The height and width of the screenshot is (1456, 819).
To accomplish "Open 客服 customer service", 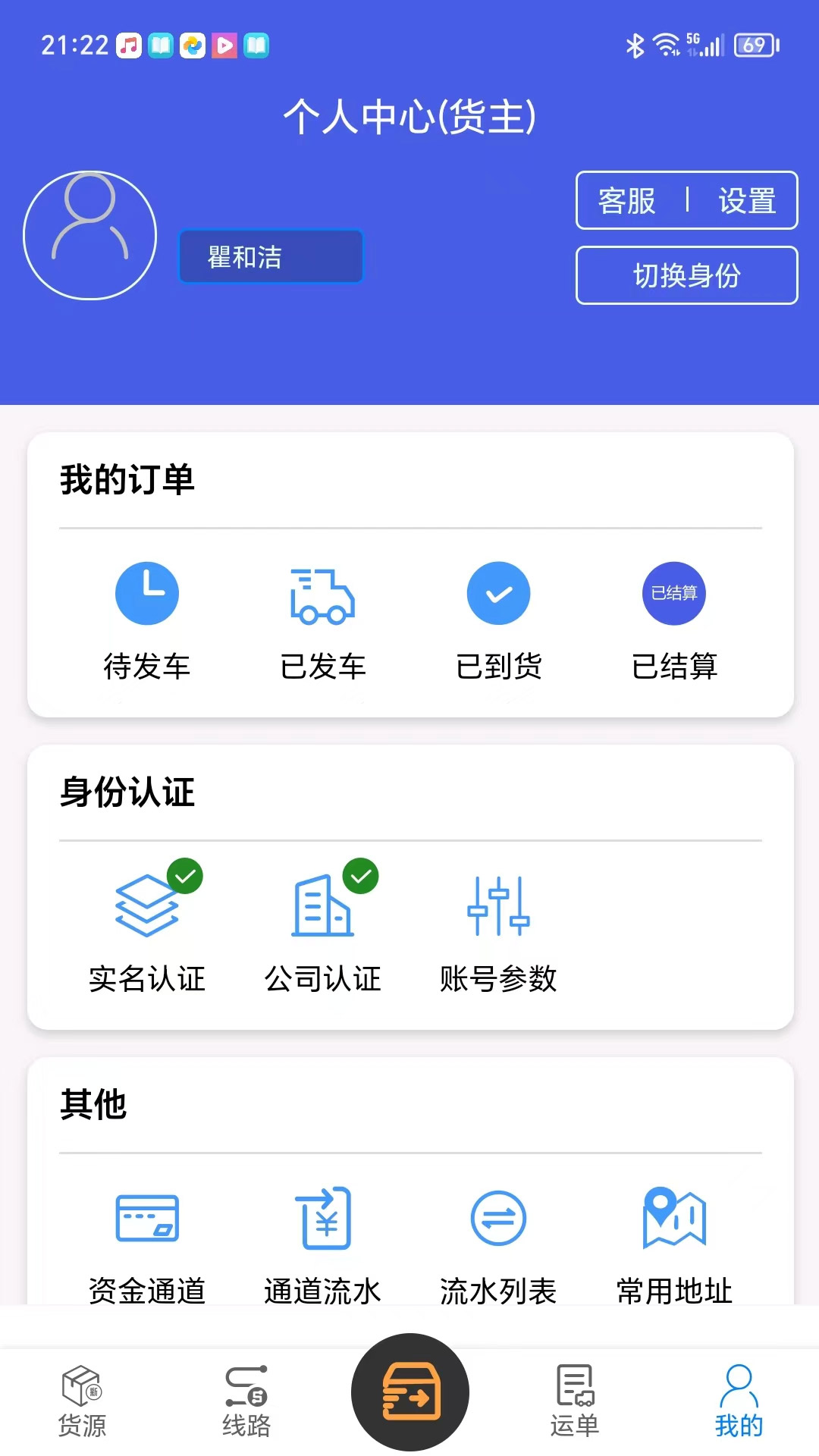I will pyautogui.click(x=623, y=200).
